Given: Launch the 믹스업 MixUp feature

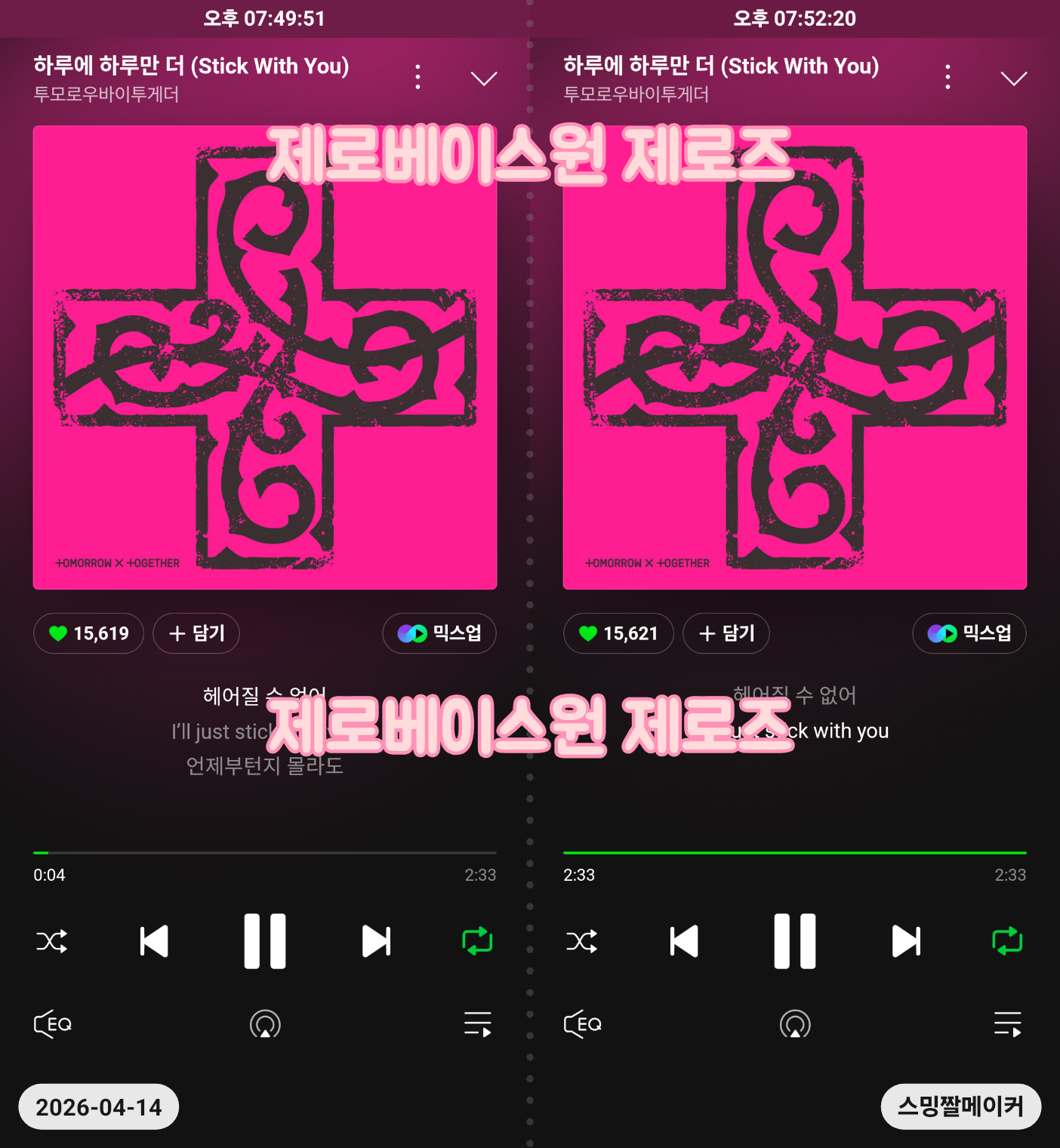Looking at the screenshot, I should click(439, 633).
